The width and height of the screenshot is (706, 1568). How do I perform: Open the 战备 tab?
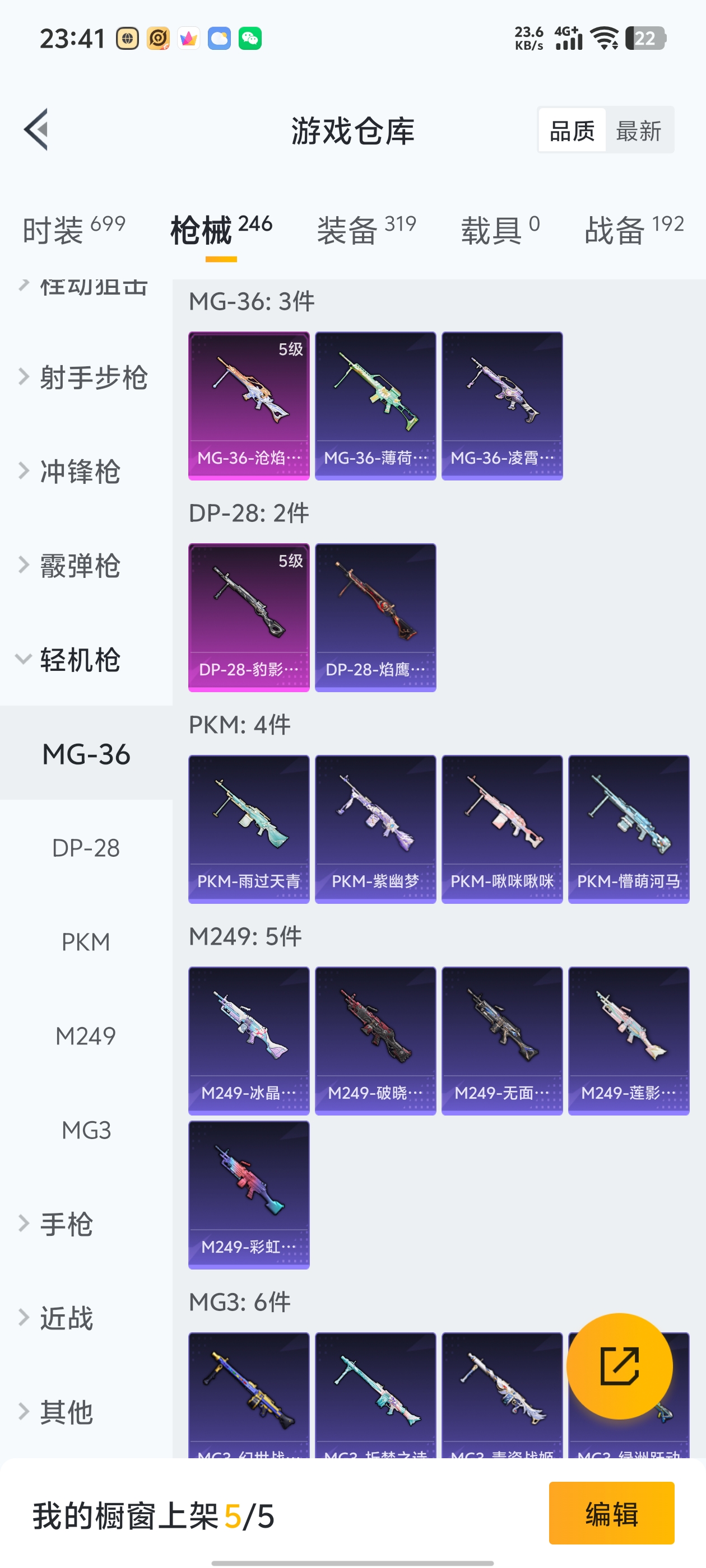click(x=634, y=230)
